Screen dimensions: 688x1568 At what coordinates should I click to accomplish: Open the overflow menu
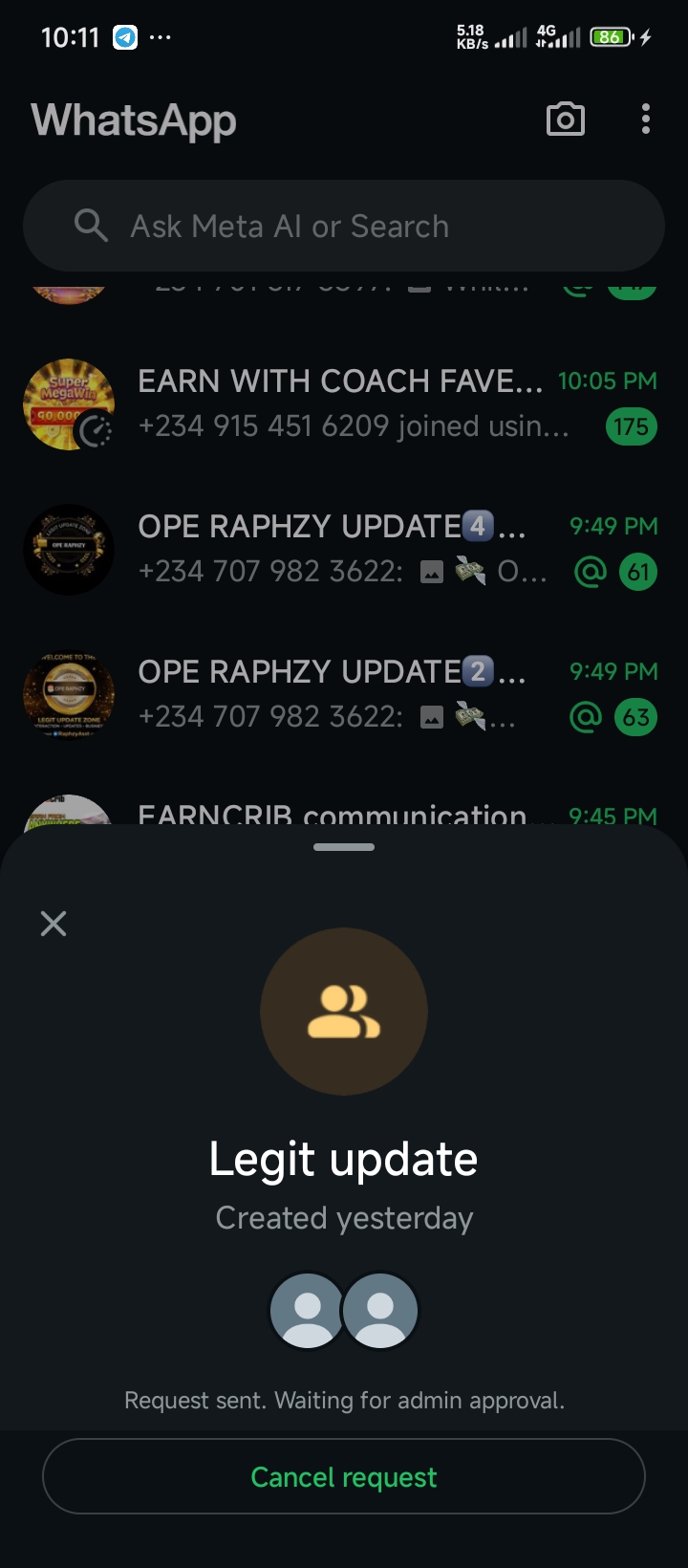click(646, 120)
